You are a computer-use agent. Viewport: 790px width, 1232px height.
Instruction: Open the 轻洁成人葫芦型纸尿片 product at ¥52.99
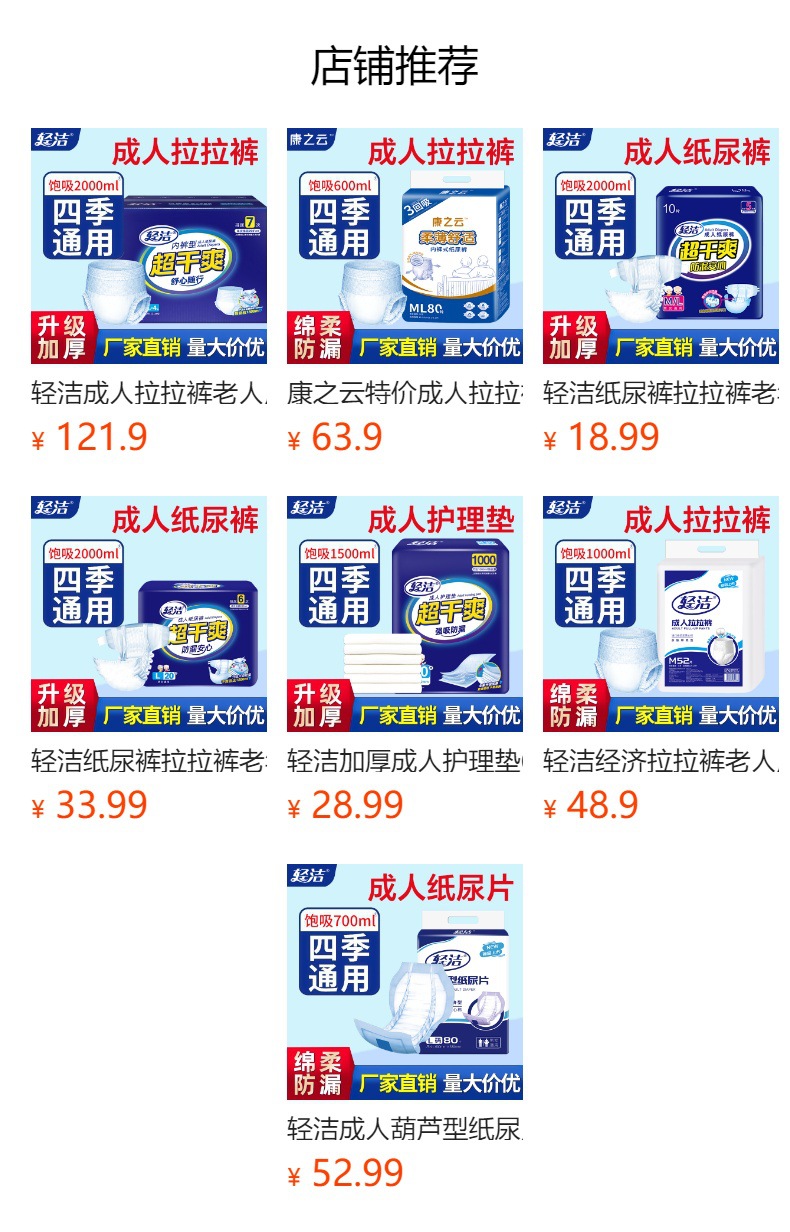[405, 982]
